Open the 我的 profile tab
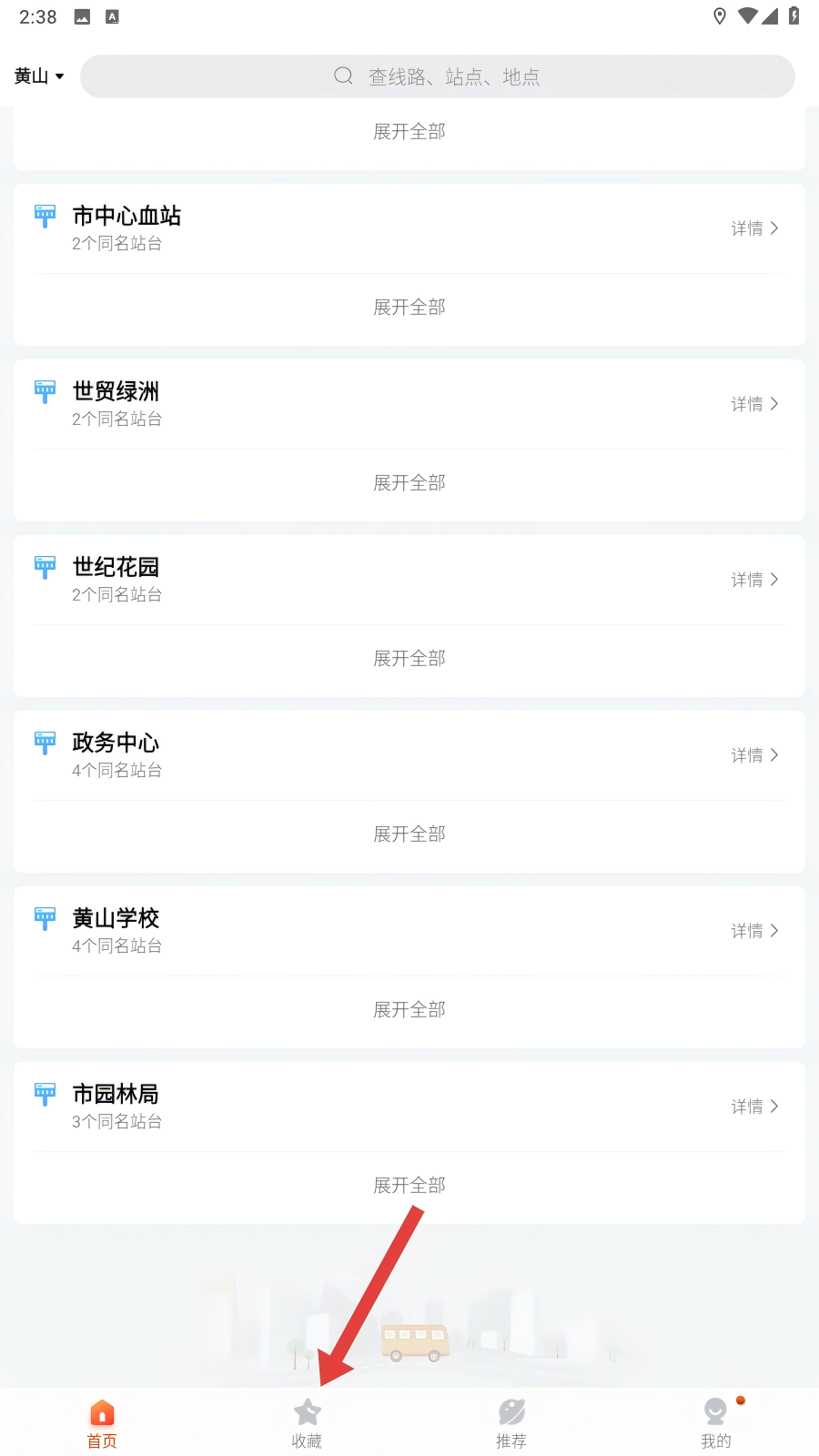This screenshot has height=1456, width=819. pos(716,1423)
